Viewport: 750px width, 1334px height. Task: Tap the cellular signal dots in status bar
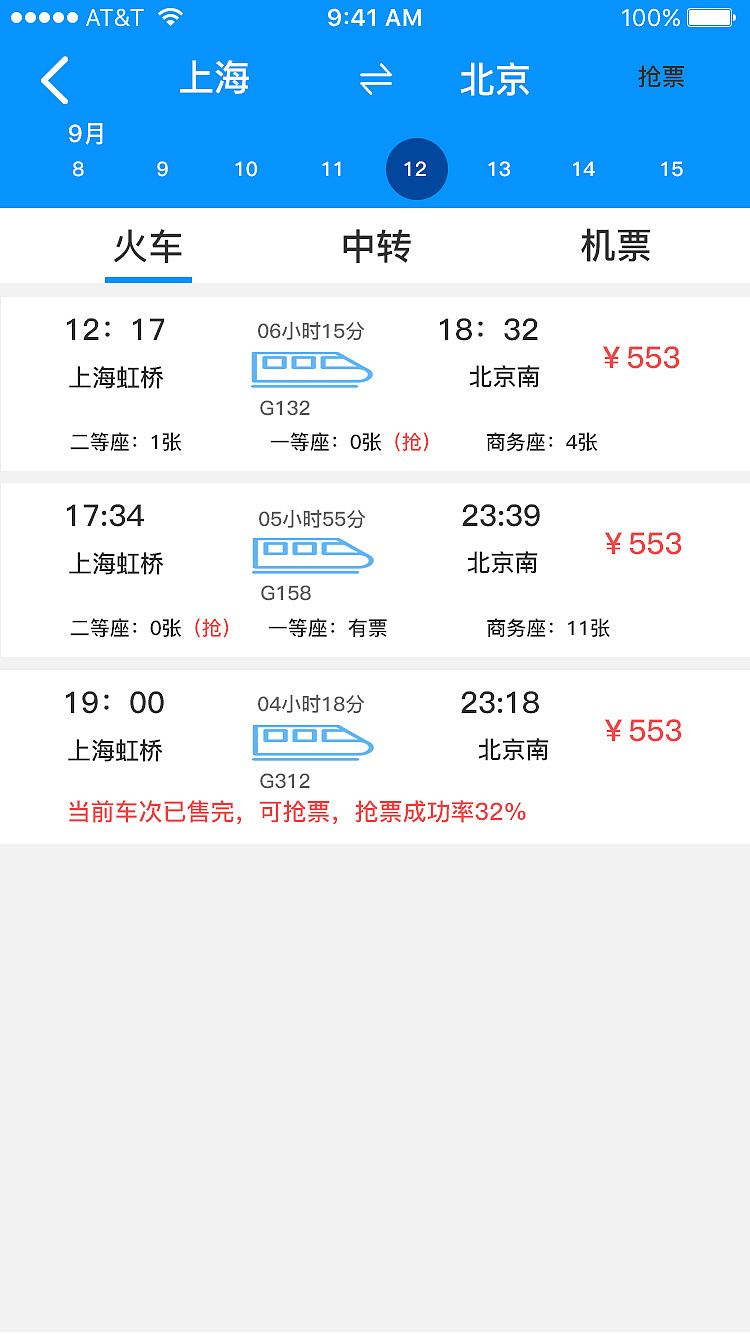pyautogui.click(x=44, y=16)
